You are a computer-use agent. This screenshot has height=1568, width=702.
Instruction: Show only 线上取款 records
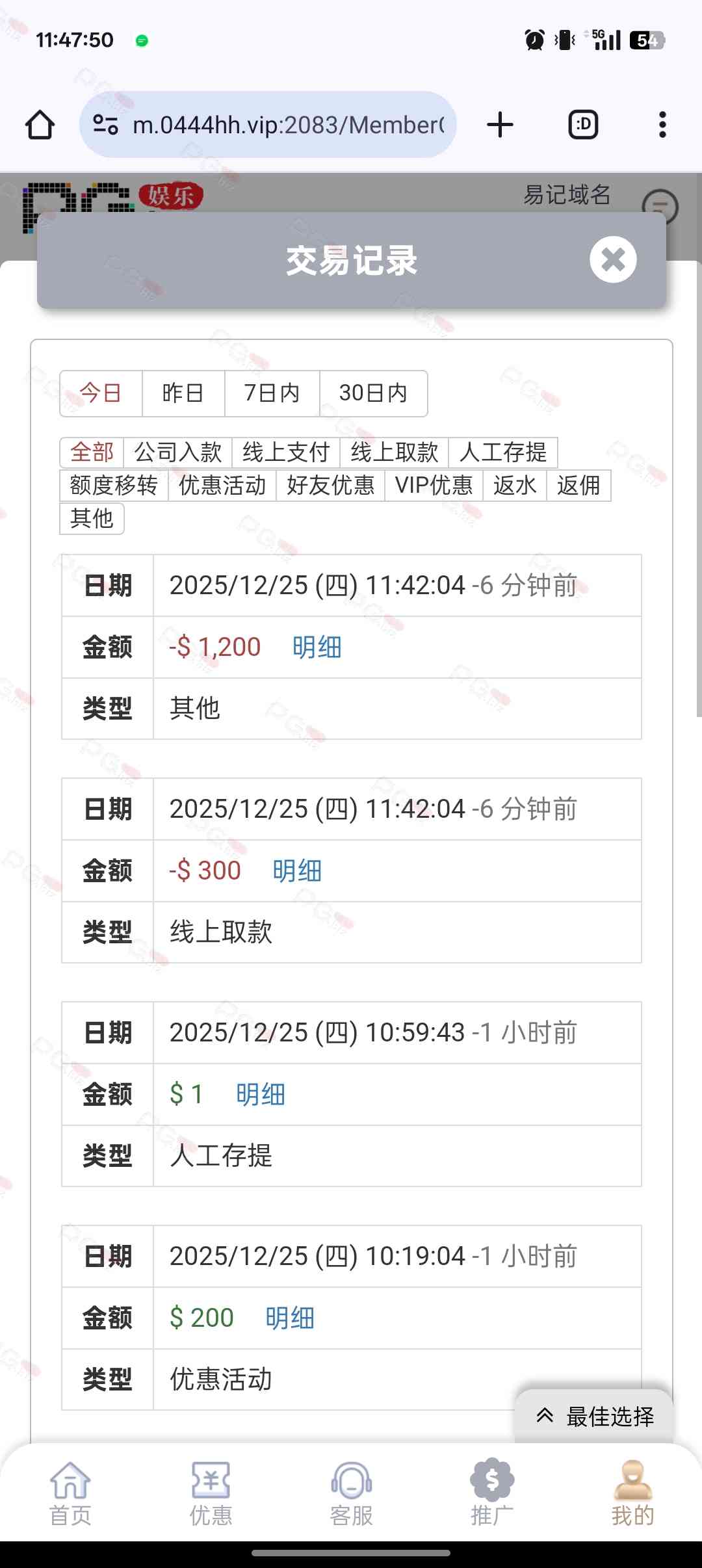coord(395,452)
